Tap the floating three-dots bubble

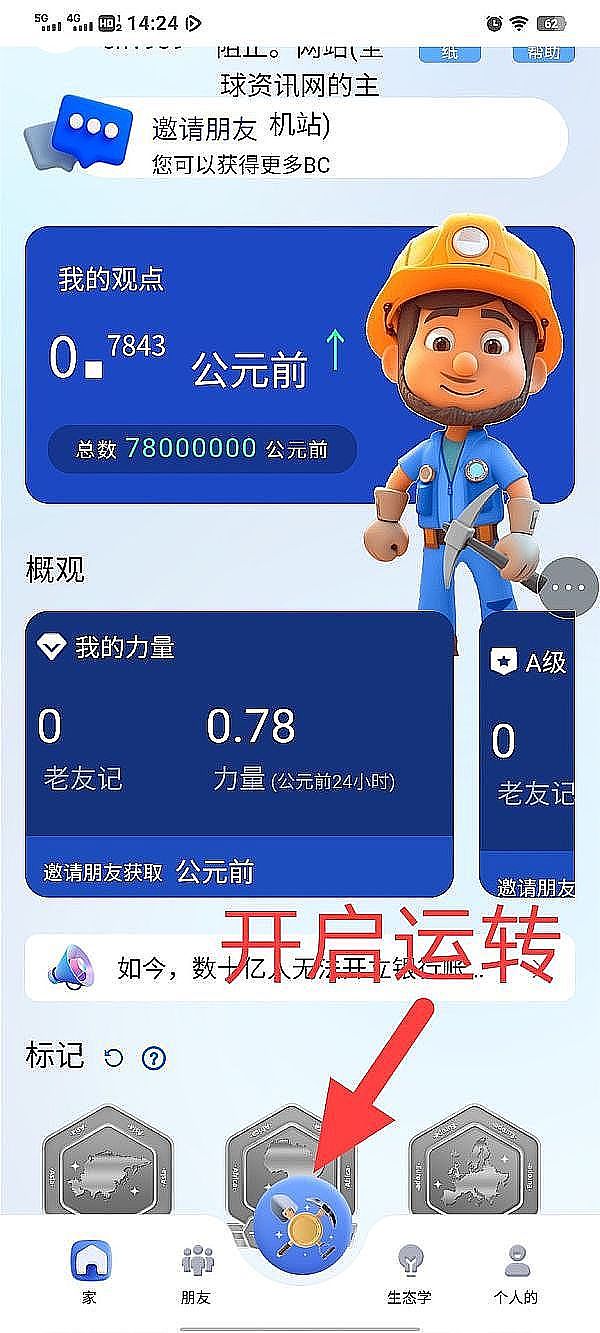click(x=572, y=587)
